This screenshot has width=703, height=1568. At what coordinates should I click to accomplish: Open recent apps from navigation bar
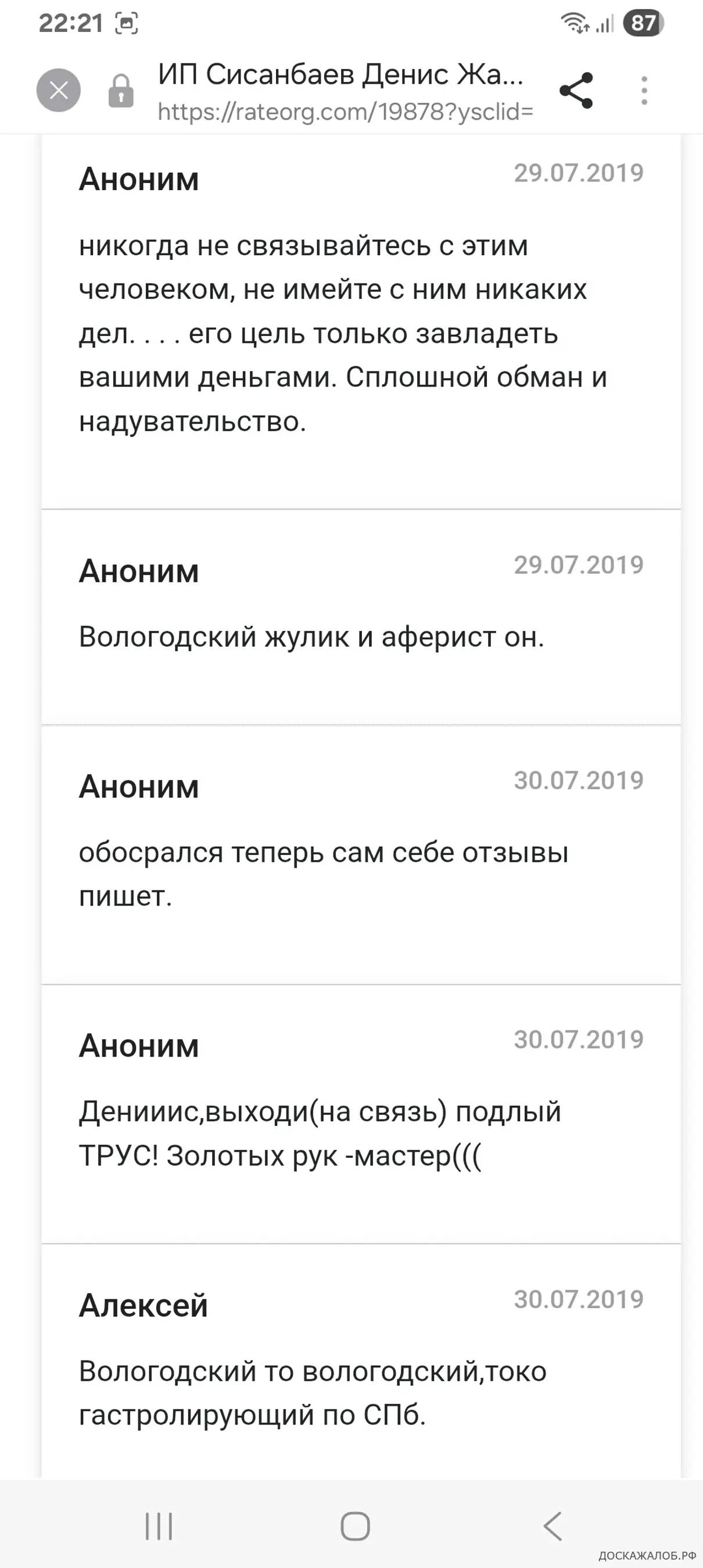tap(159, 1526)
